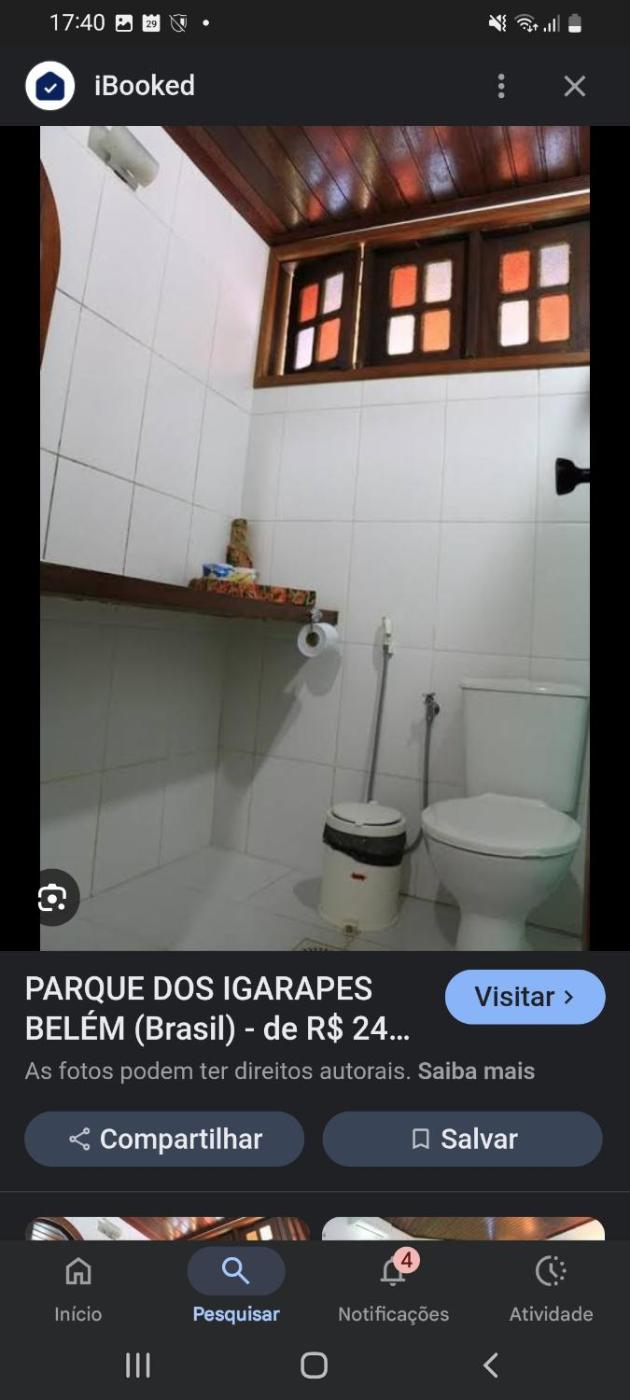Open the three-dot overflow menu

pyautogui.click(x=501, y=86)
